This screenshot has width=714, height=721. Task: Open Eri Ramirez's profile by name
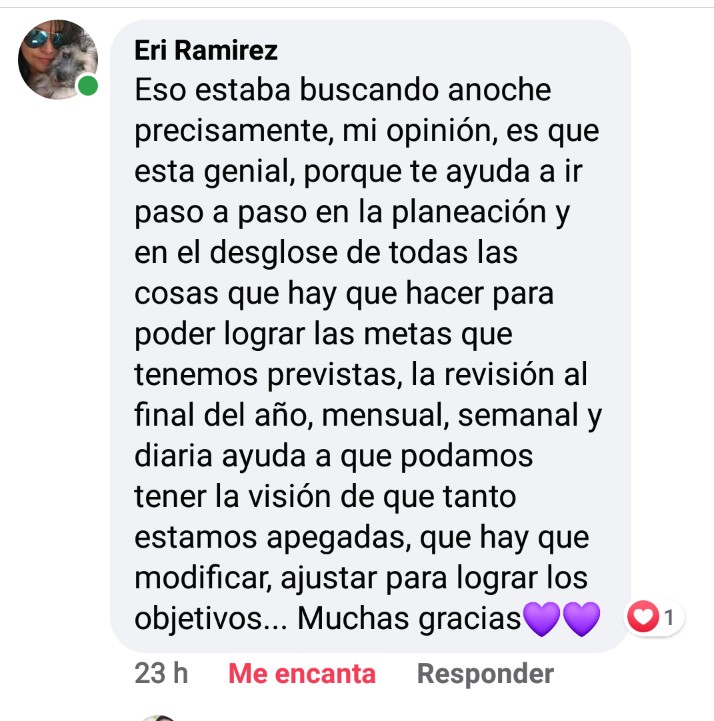point(206,50)
